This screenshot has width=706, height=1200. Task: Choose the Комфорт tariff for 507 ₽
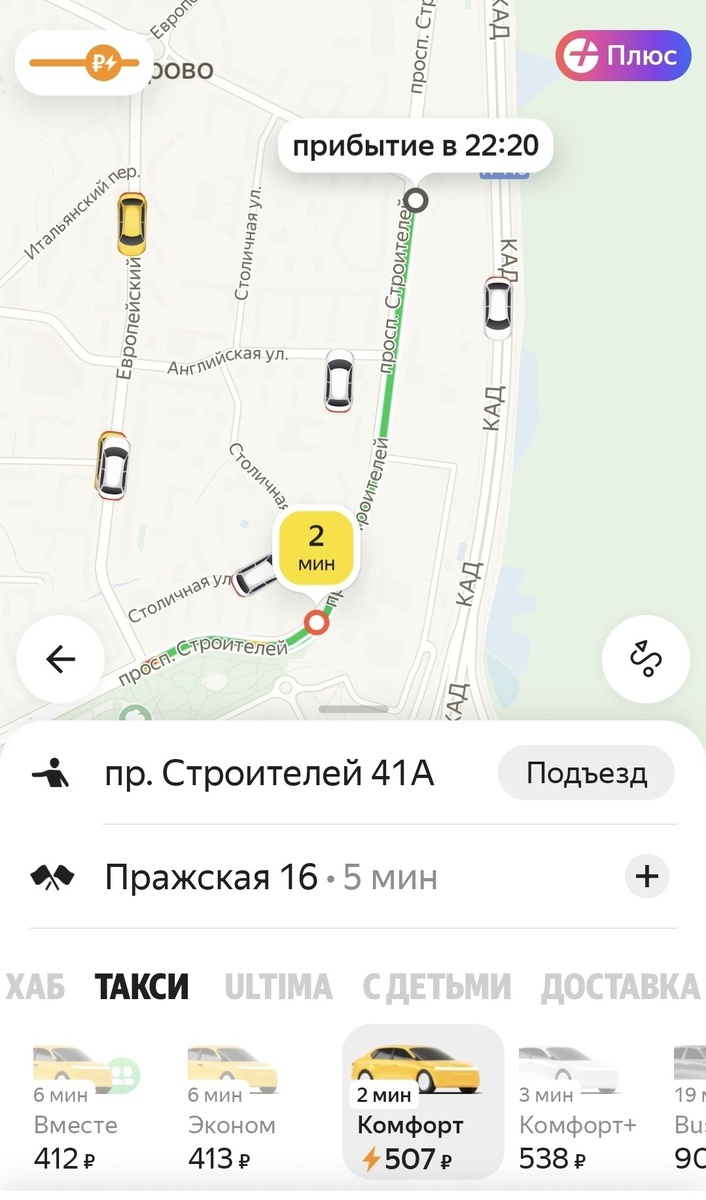point(421,1105)
